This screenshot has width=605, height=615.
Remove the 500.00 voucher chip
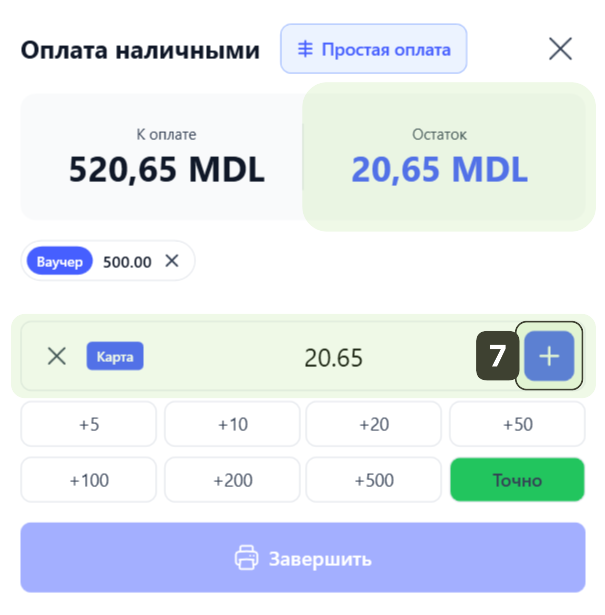coord(172,262)
